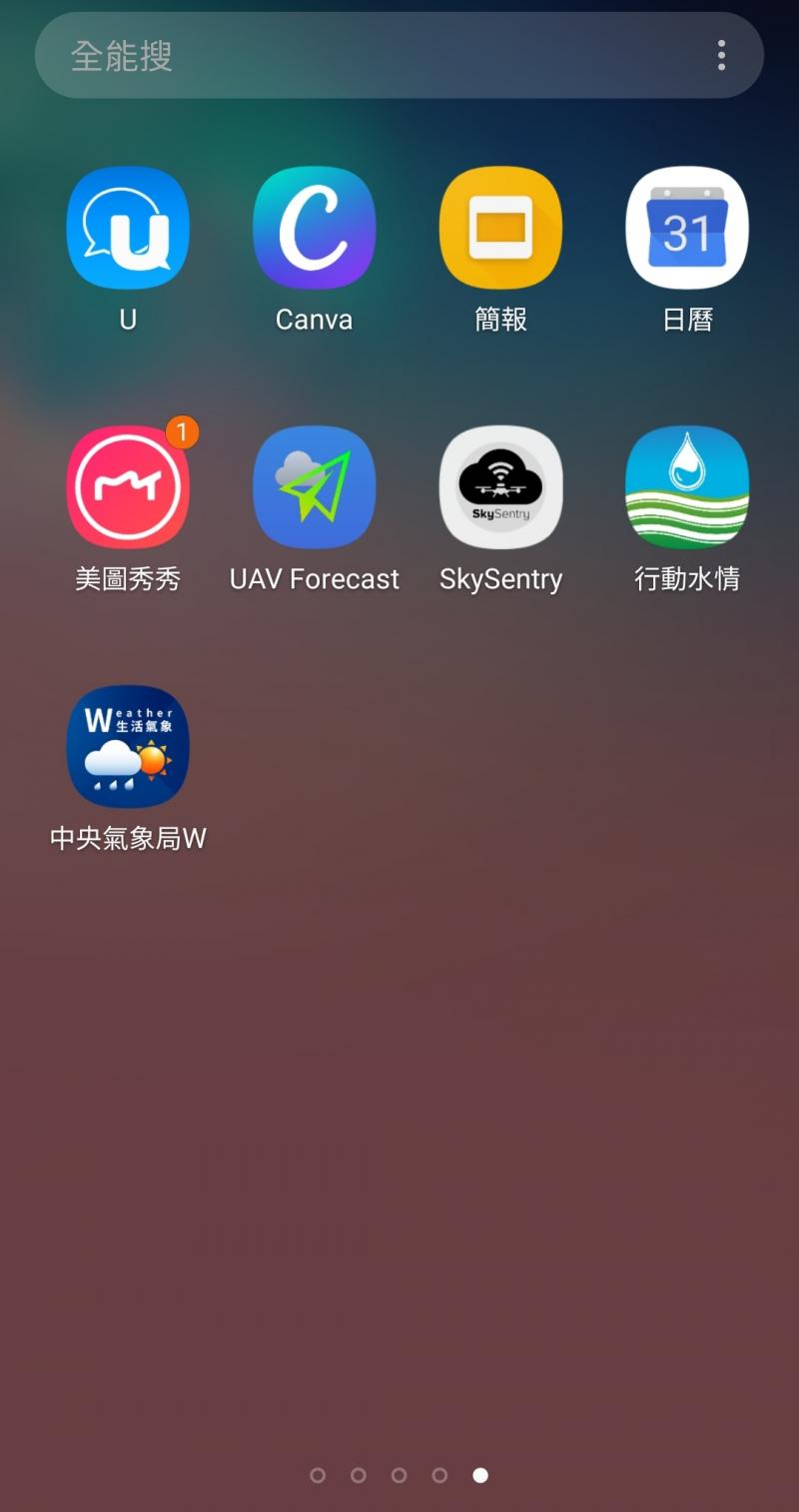Launch the 美圖秀秀 photo editor
799x1512 pixels.
pyautogui.click(x=128, y=487)
